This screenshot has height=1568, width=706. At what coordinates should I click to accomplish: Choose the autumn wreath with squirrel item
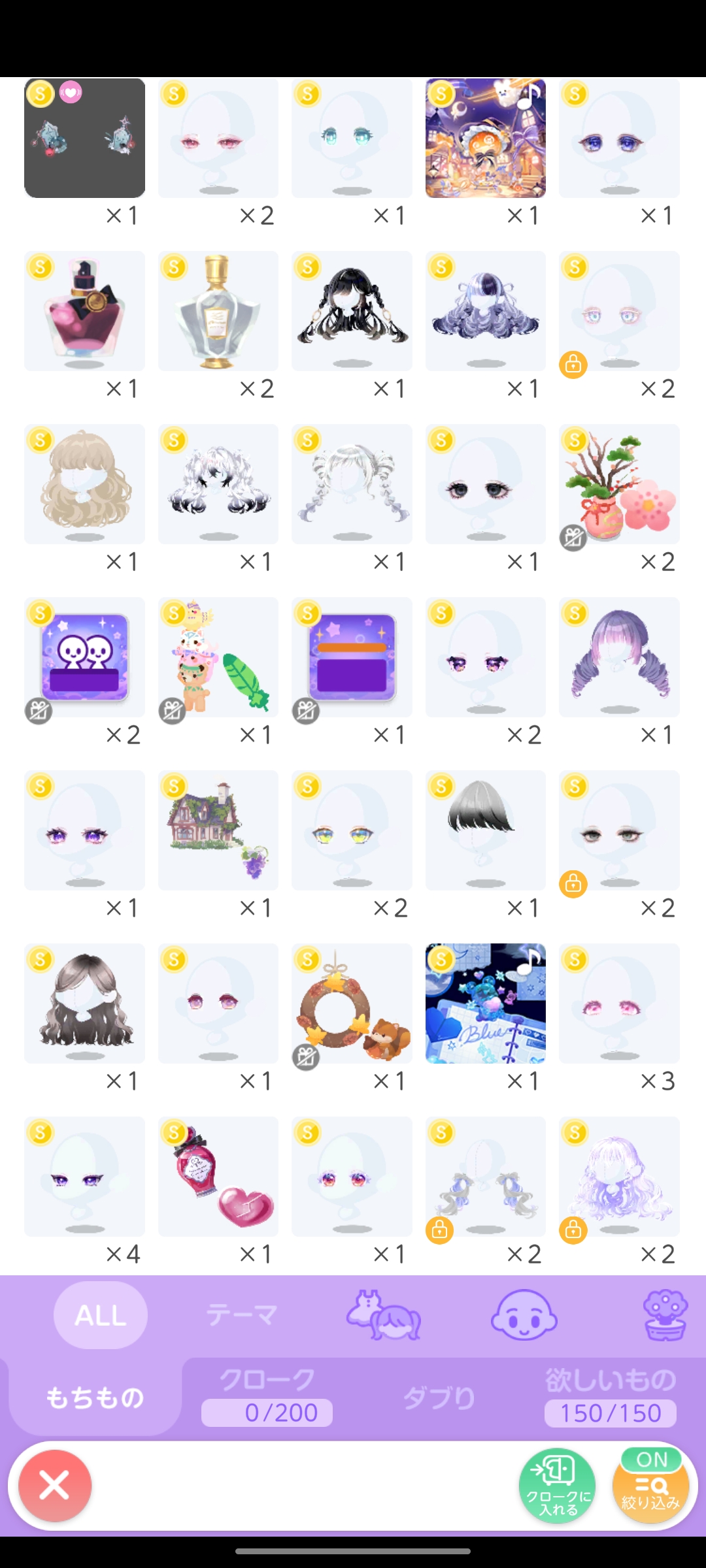click(352, 1004)
